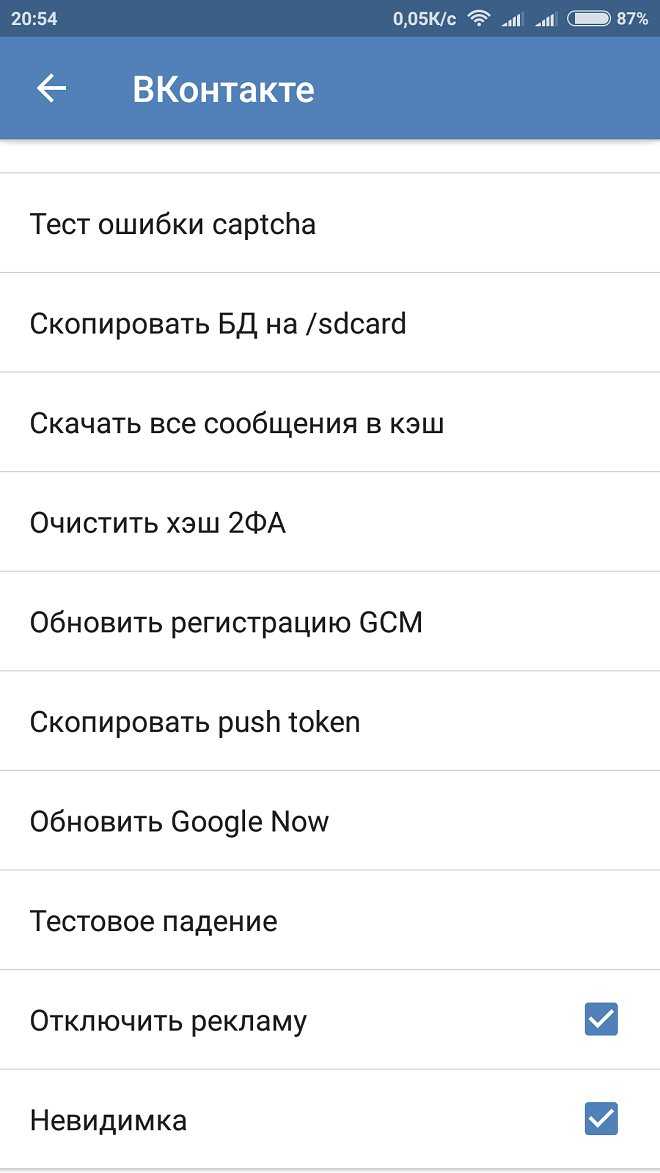660x1173 pixels.
Task: Uncheck the Невидимка checkbox
Action: 601,1118
